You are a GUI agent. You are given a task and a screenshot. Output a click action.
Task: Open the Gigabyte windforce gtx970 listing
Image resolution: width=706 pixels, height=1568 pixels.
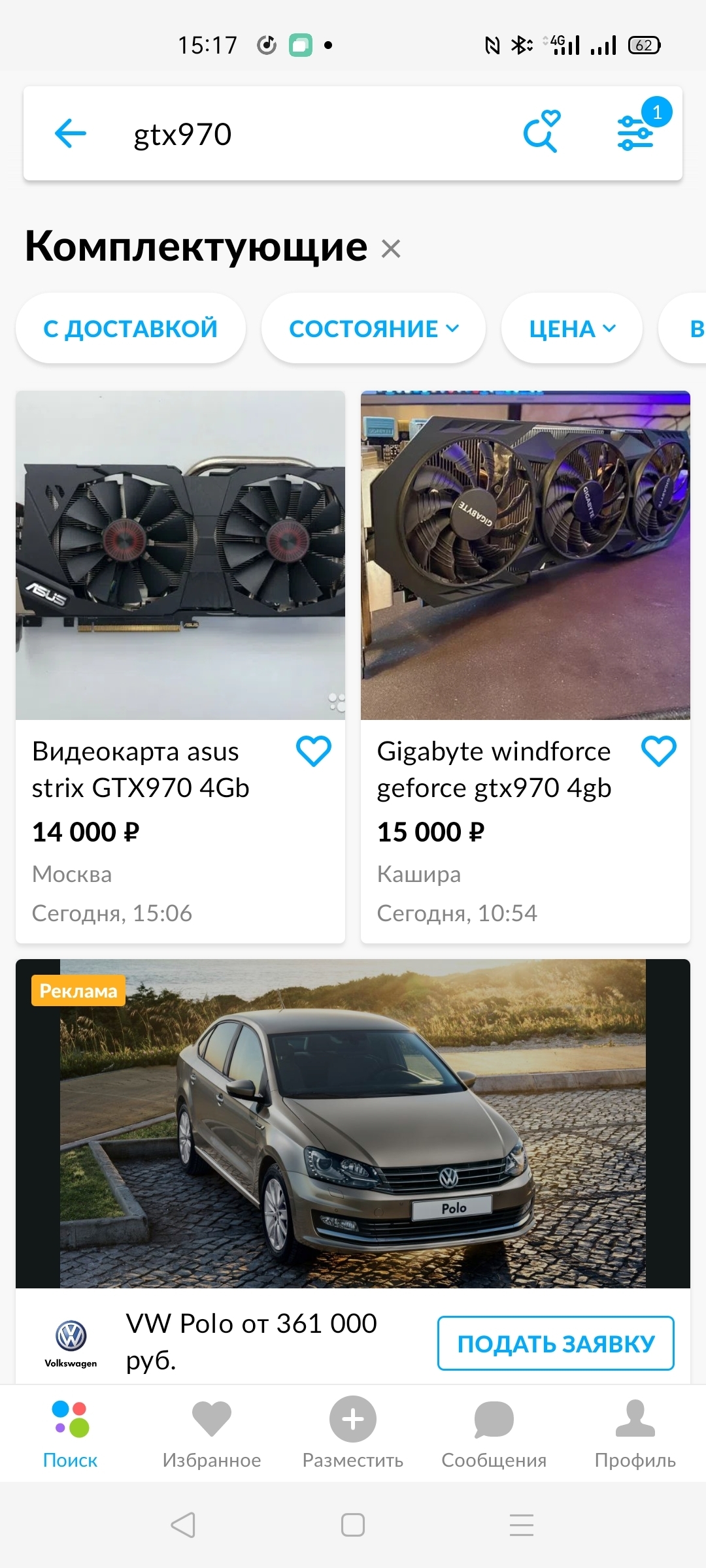[525, 555]
